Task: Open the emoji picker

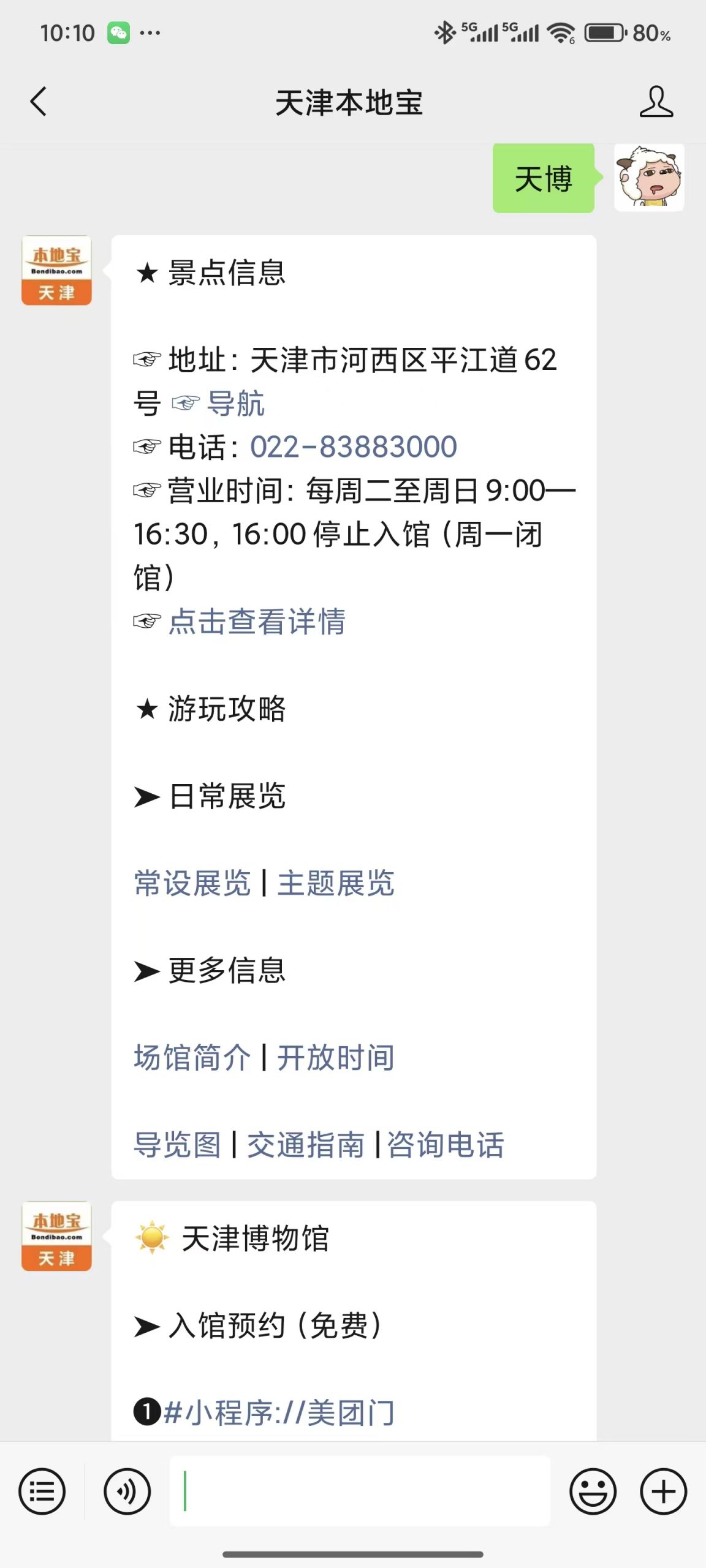Action: pyautogui.click(x=593, y=1491)
